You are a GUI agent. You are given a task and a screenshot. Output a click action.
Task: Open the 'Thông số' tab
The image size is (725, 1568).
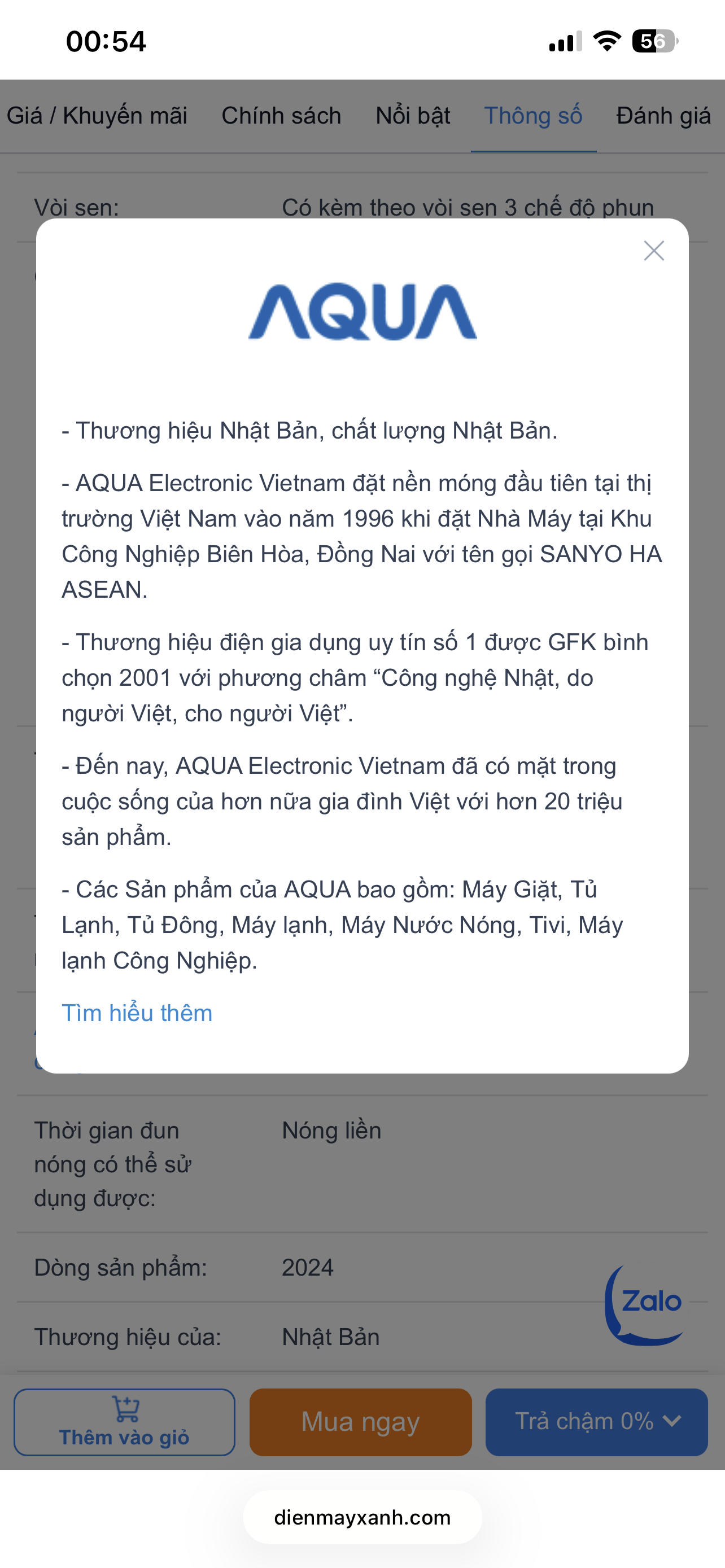click(532, 116)
